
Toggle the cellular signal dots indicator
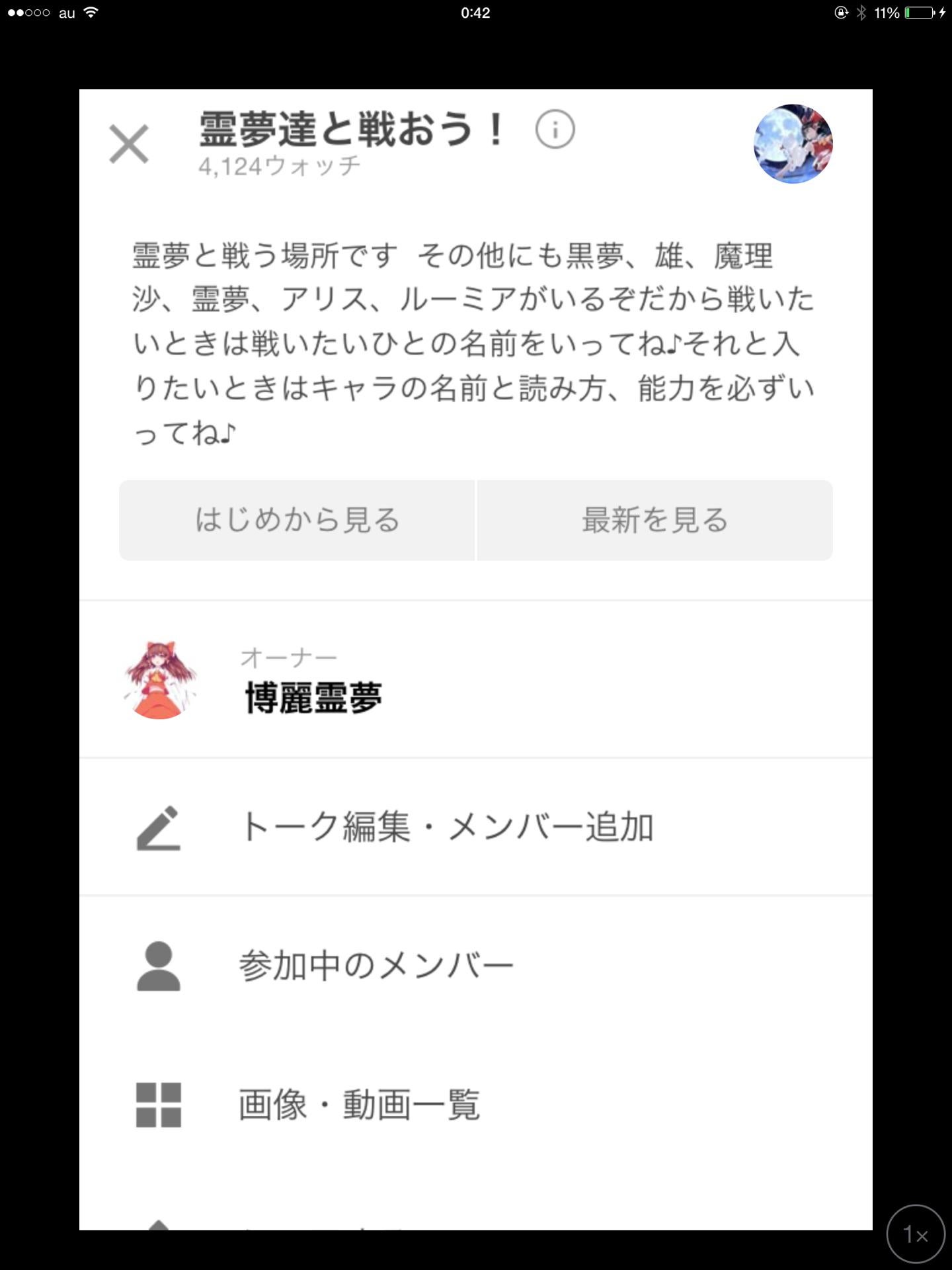tap(28, 13)
